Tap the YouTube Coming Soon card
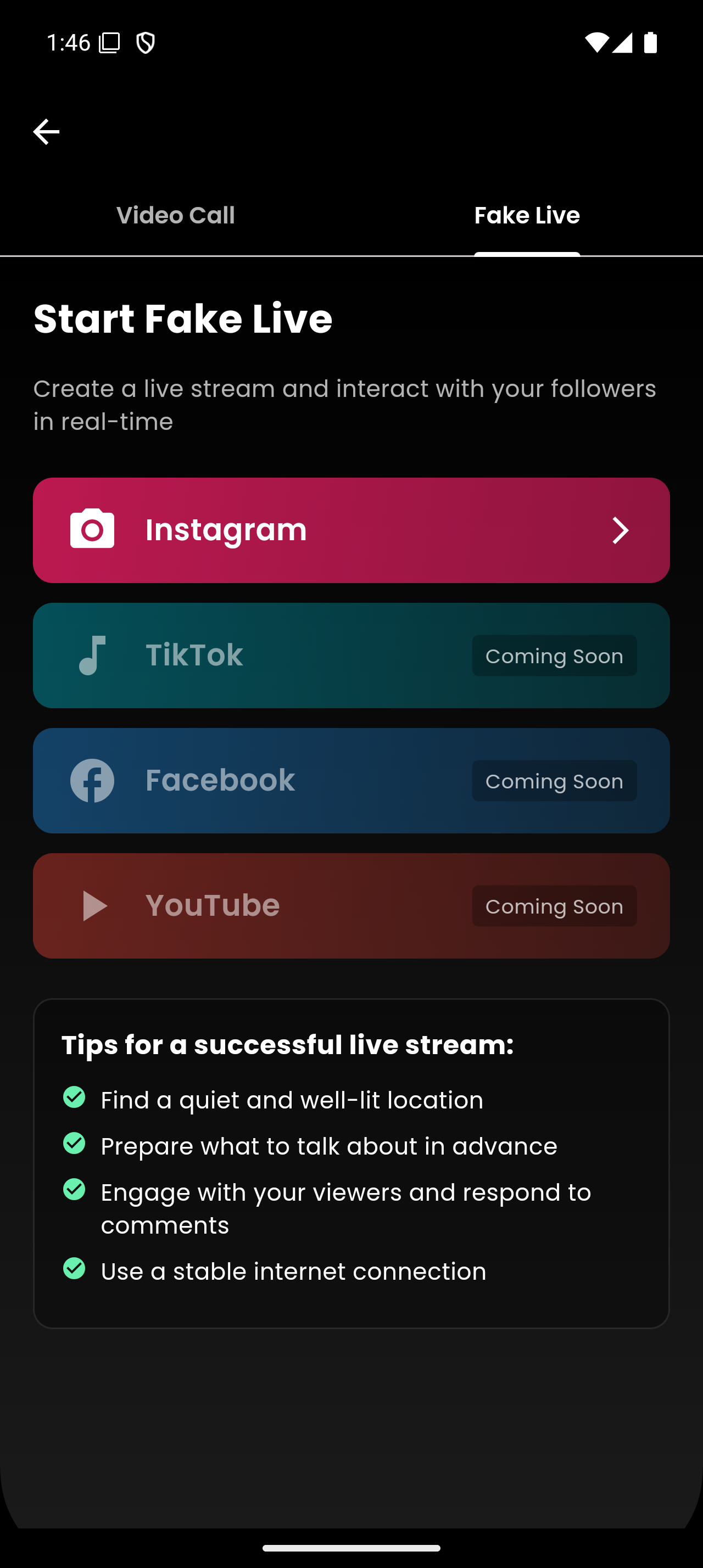Image resolution: width=703 pixels, height=1568 pixels. click(351, 906)
